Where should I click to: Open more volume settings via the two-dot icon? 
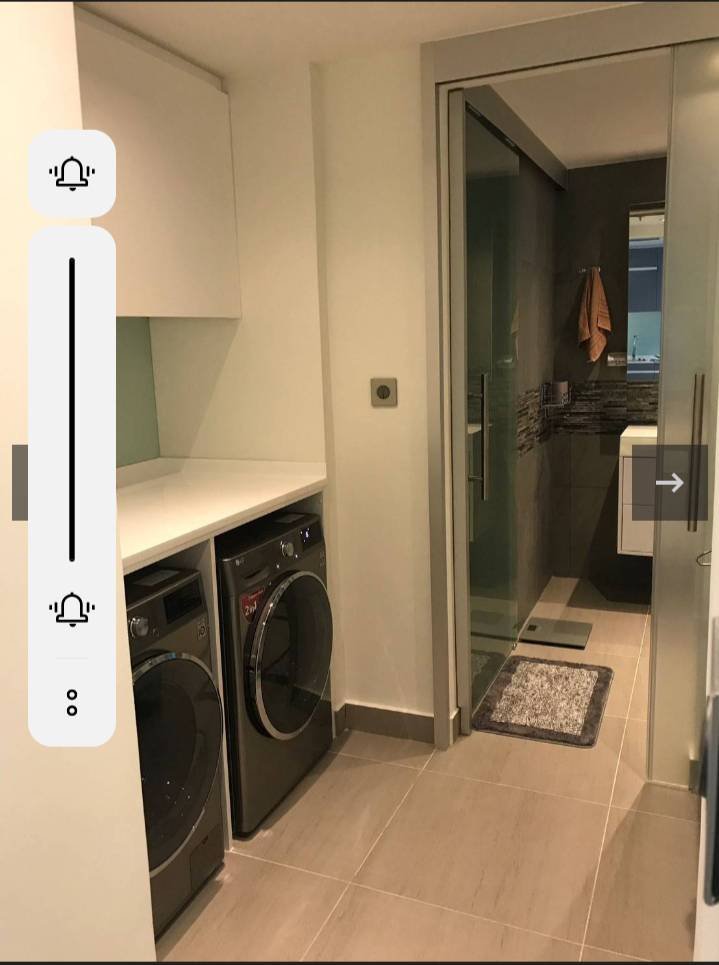pyautogui.click(x=72, y=702)
